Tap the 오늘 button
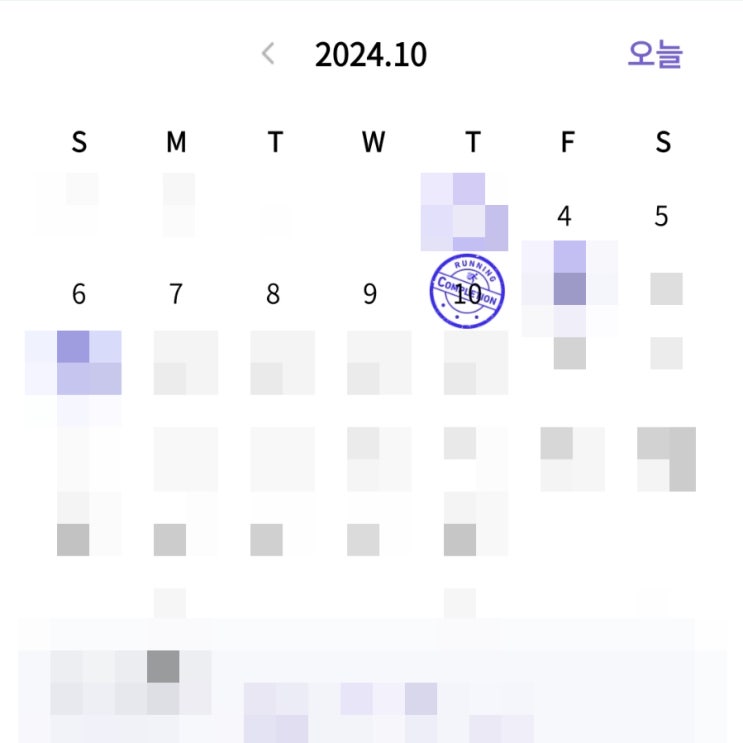This screenshot has height=743, width=743. [x=655, y=53]
